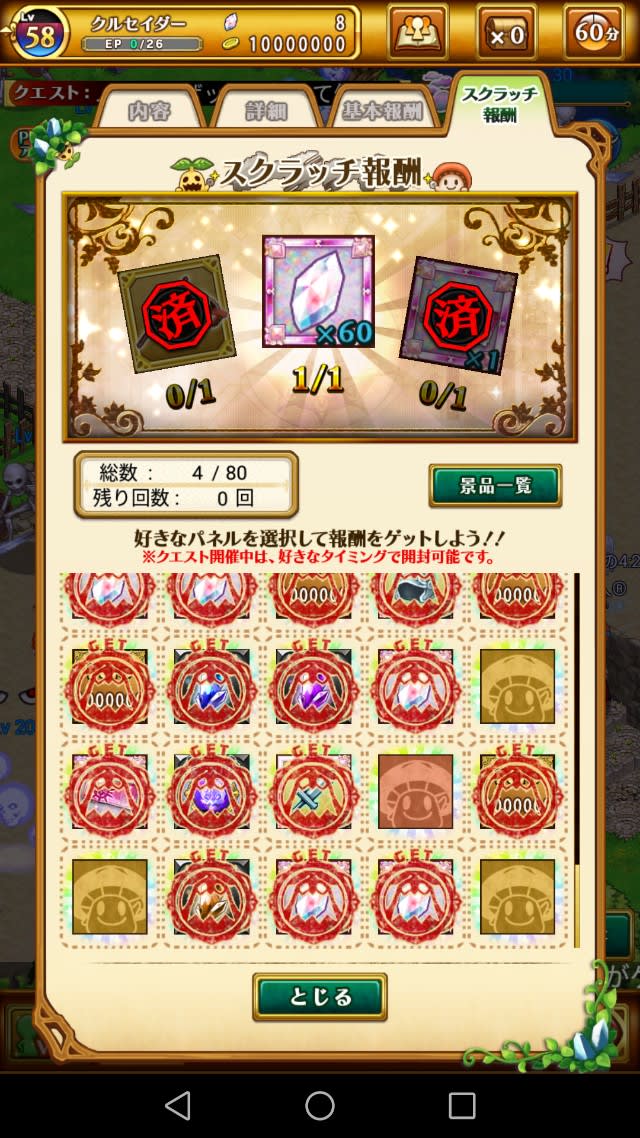The height and width of the screenshot is (1138, 640).
Task: Open the 景品一覧 prize list
Action: click(x=495, y=486)
